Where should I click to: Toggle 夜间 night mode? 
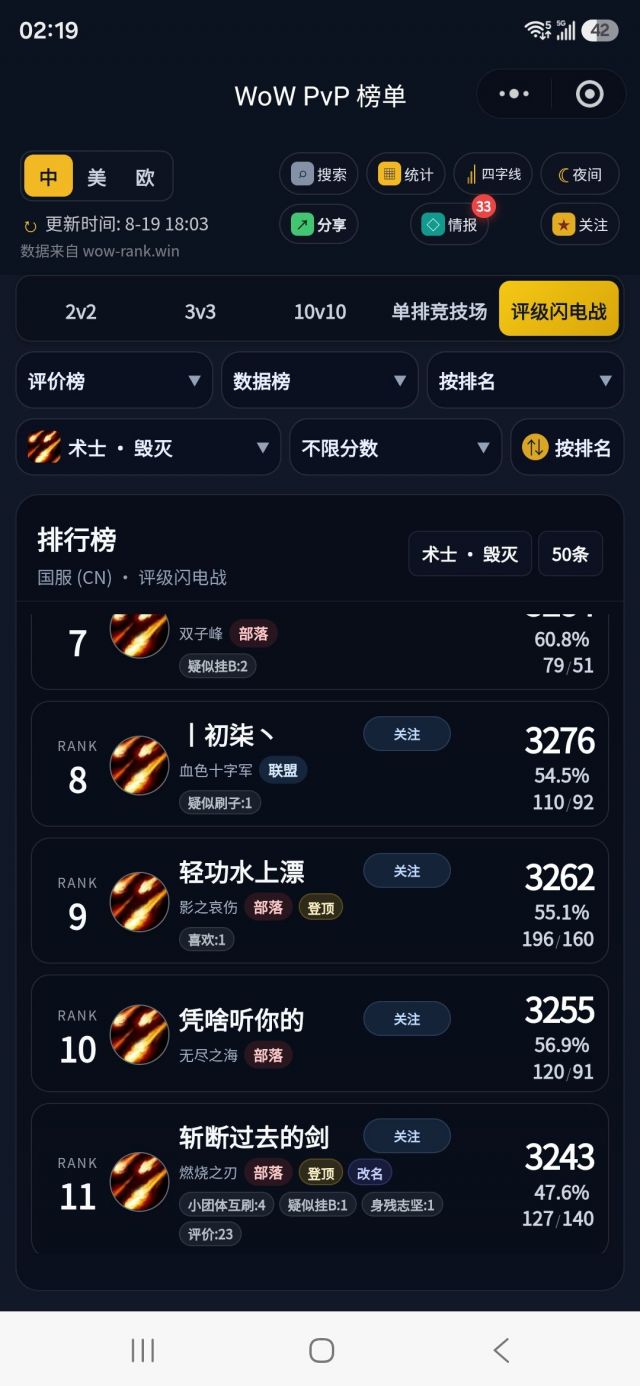(x=580, y=174)
